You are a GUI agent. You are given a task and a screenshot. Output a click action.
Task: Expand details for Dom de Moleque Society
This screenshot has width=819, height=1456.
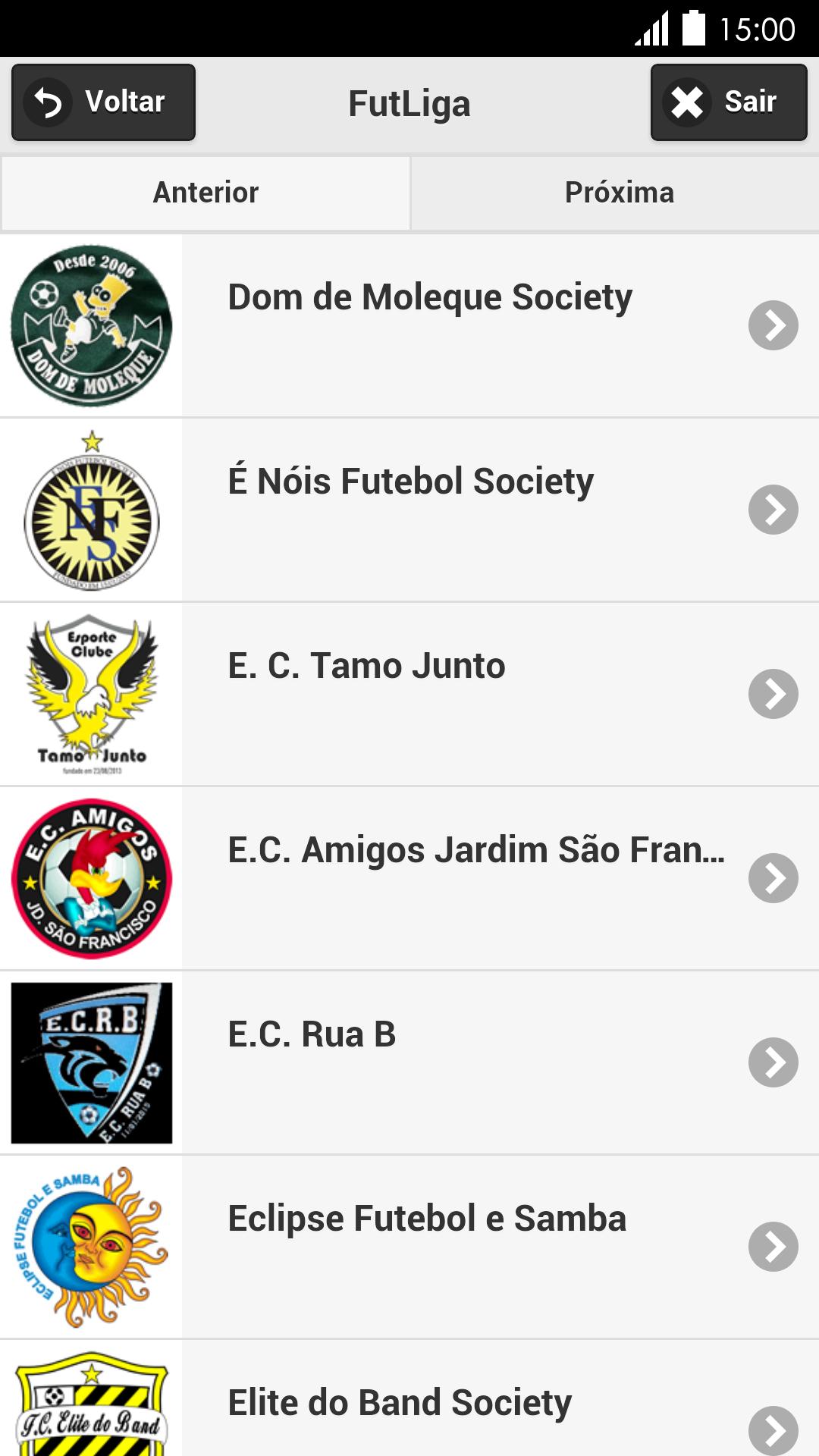point(774,326)
